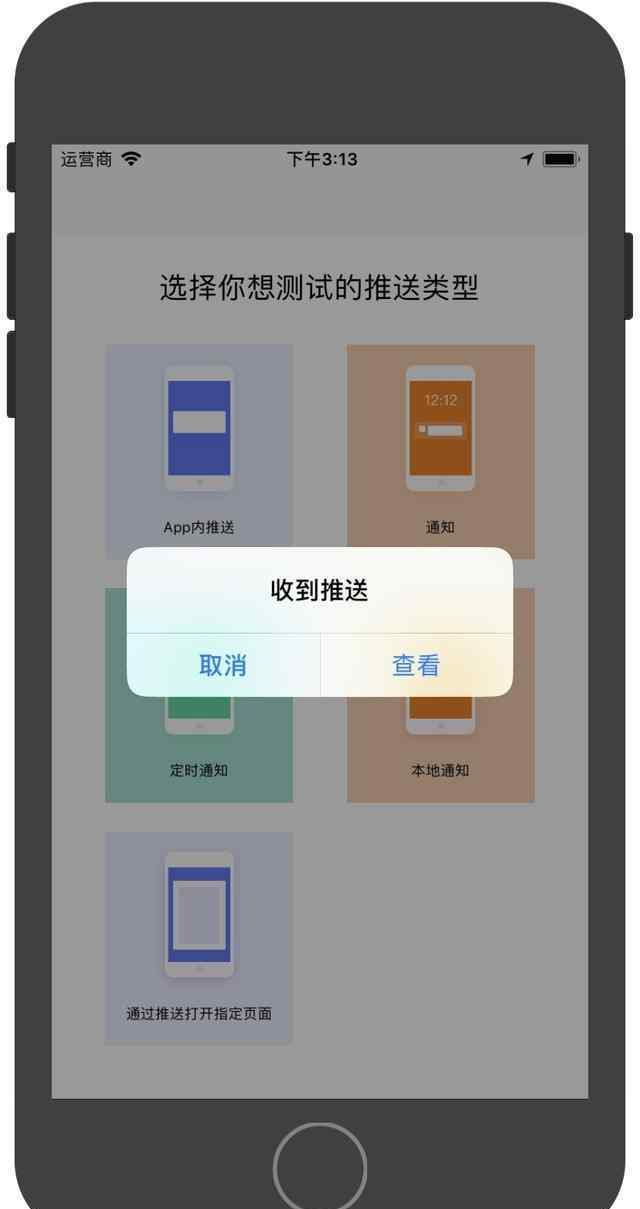Tap 查看 to view the received push
The height and width of the screenshot is (1209, 640).
[416, 665]
